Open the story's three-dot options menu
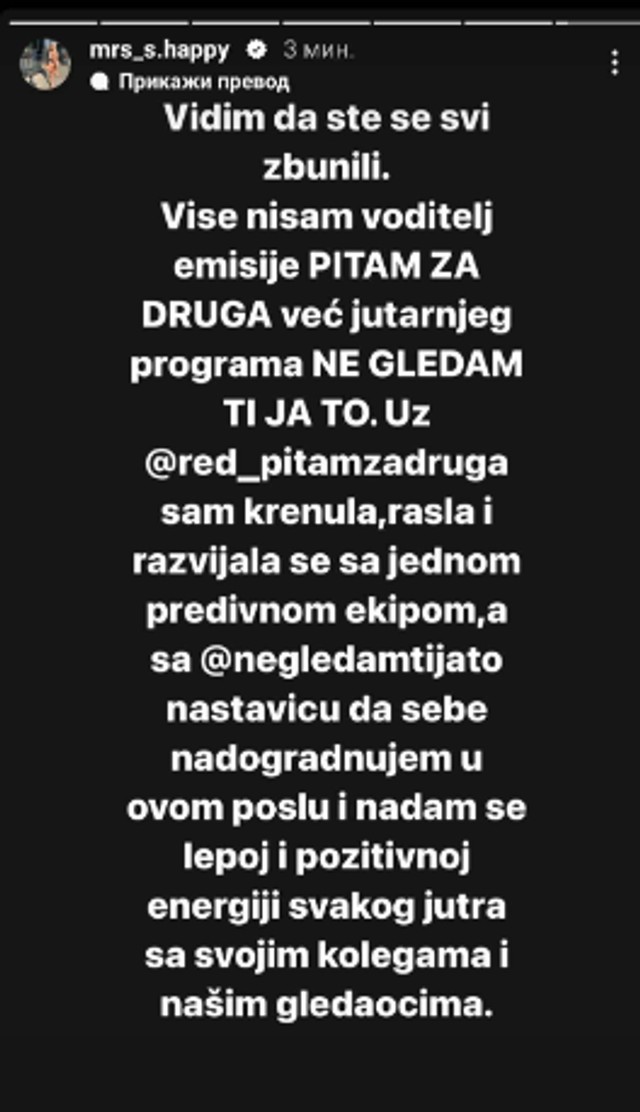The width and height of the screenshot is (640, 1112). 613,64
